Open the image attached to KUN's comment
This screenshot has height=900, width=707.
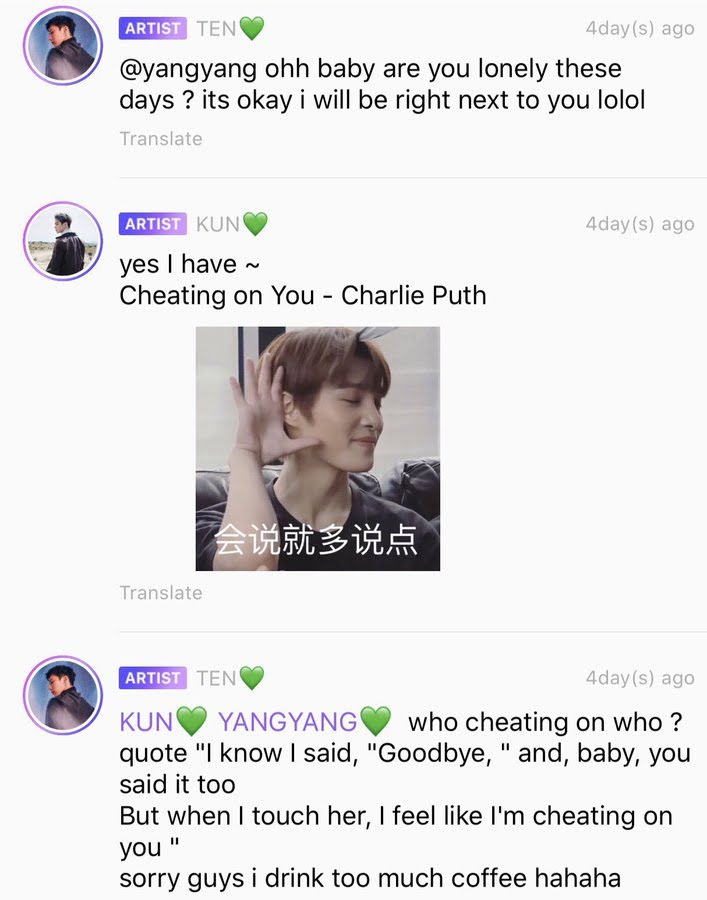(317, 449)
